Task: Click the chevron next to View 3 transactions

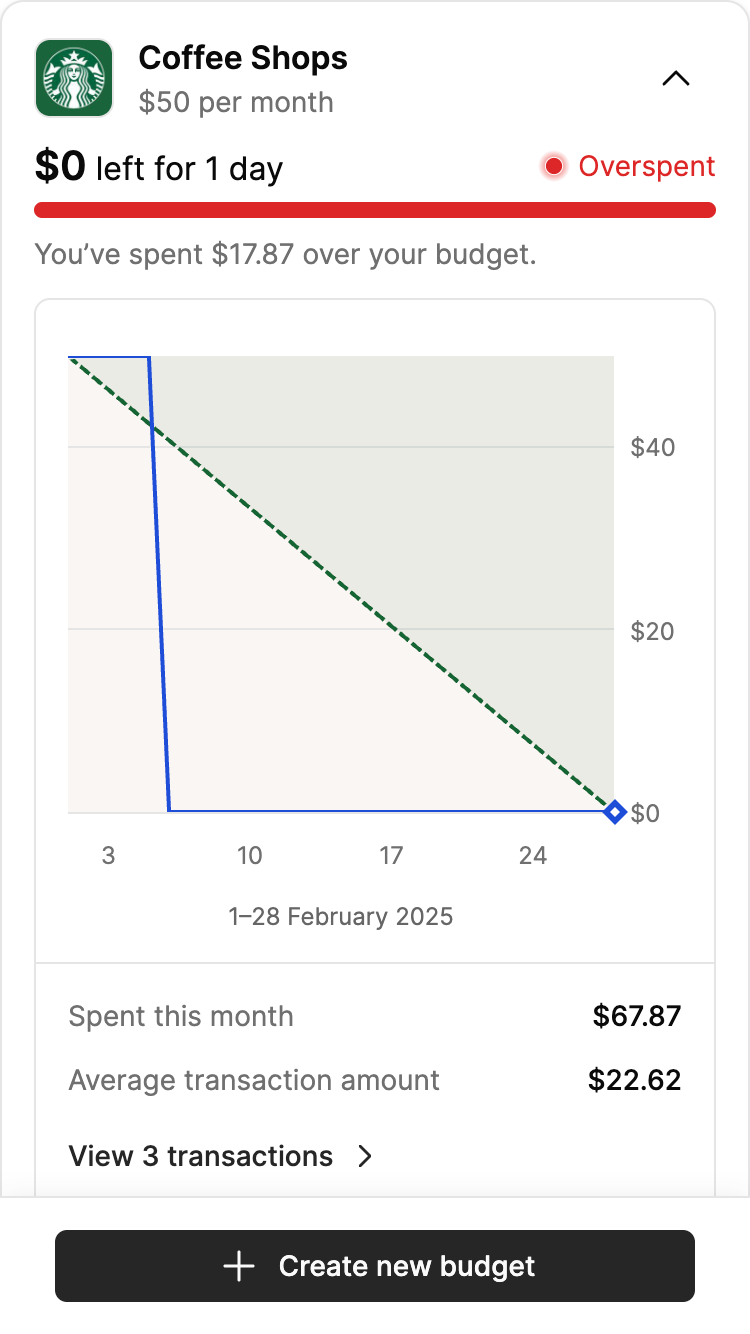Action: coord(365,1156)
